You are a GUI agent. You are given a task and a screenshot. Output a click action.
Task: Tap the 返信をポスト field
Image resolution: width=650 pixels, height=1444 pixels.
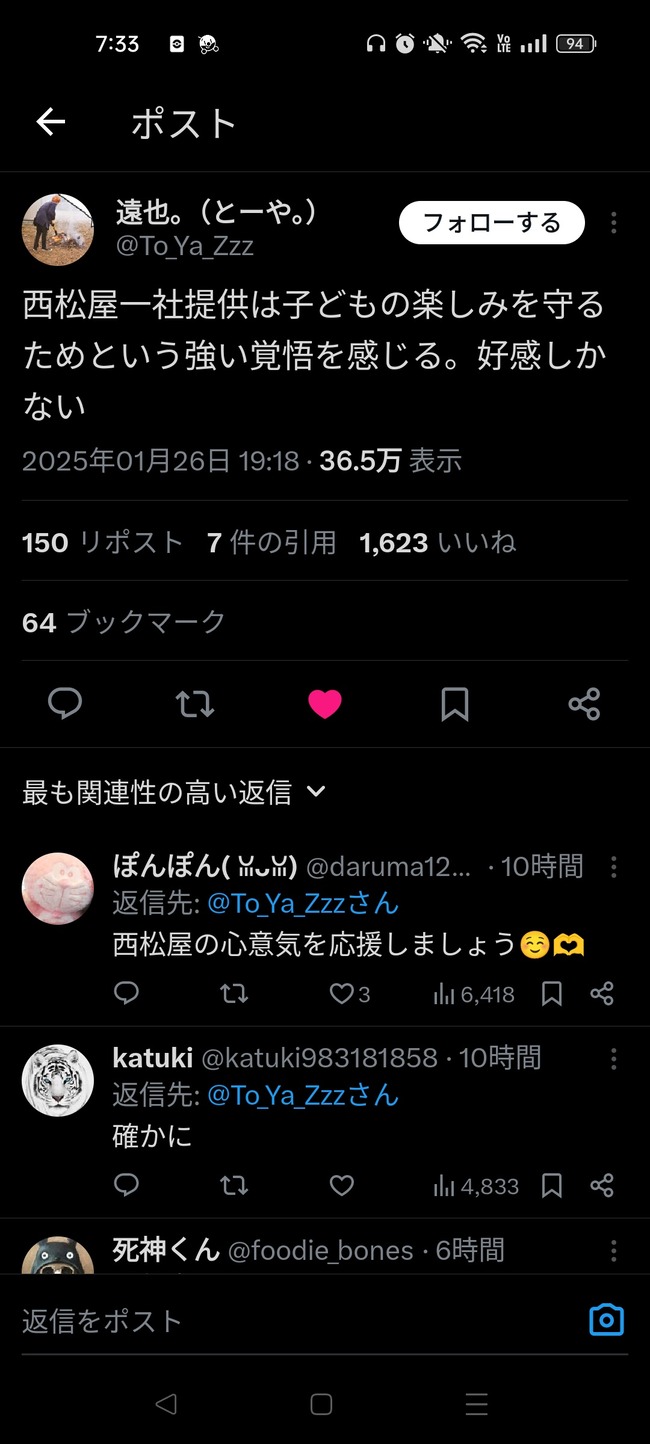300,1321
